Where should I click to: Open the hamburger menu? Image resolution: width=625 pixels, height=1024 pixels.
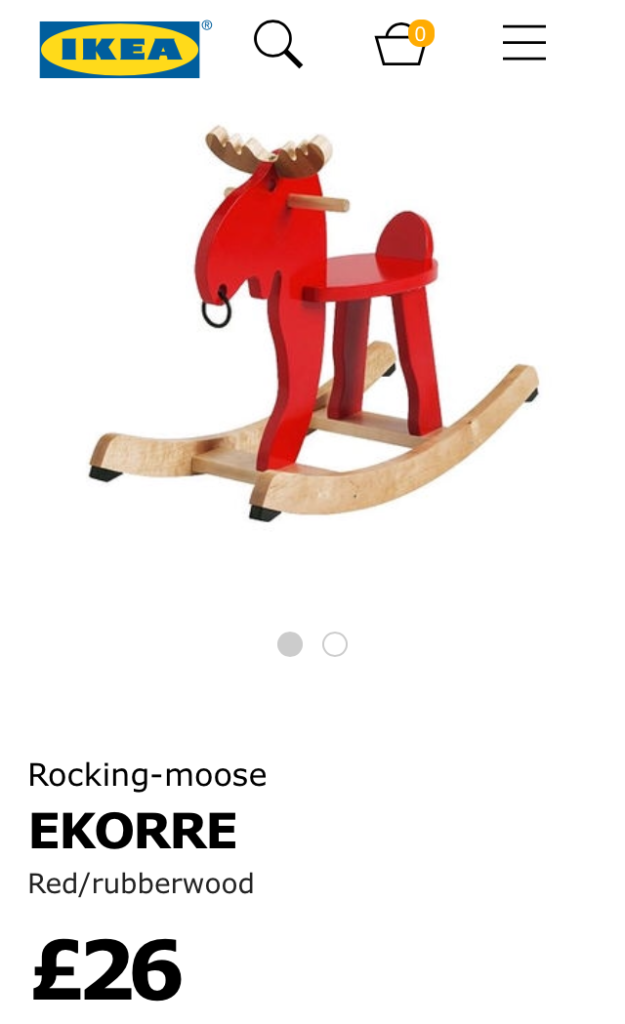coord(524,43)
